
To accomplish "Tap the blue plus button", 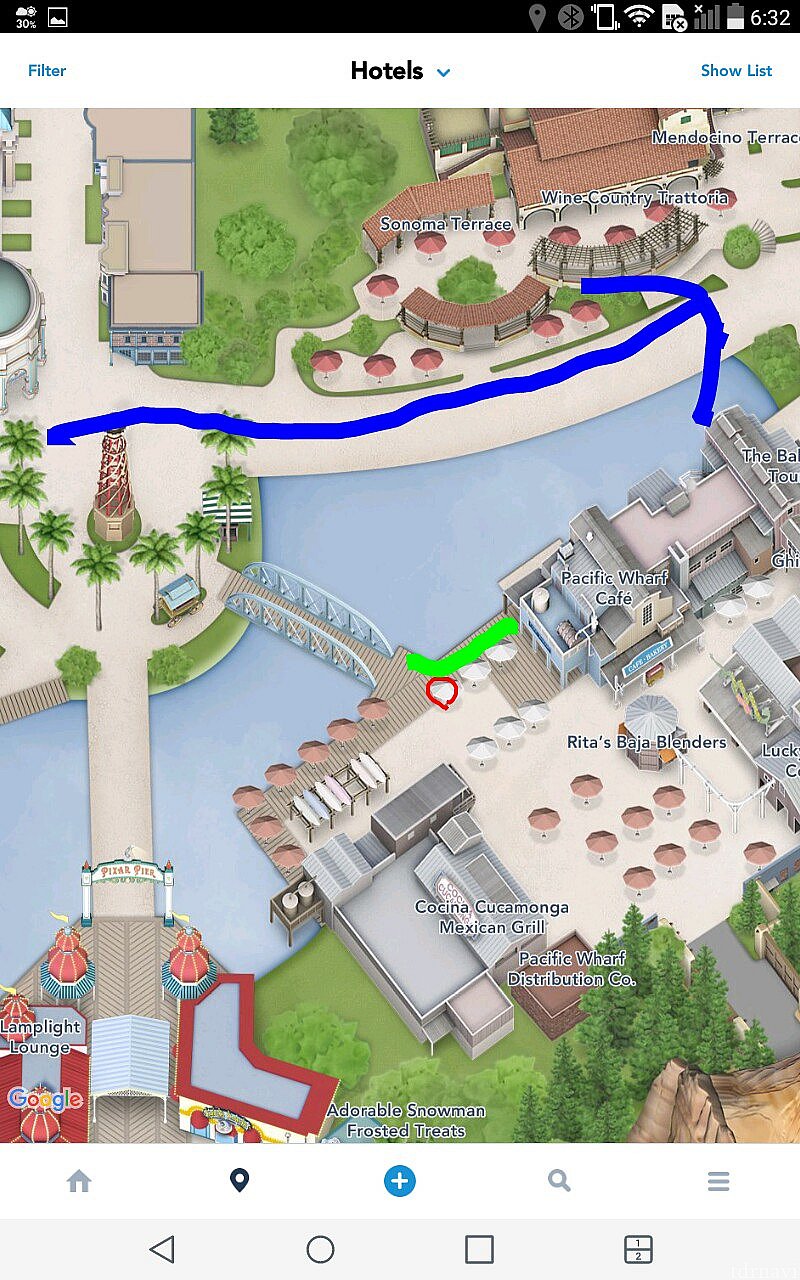I will [399, 1181].
